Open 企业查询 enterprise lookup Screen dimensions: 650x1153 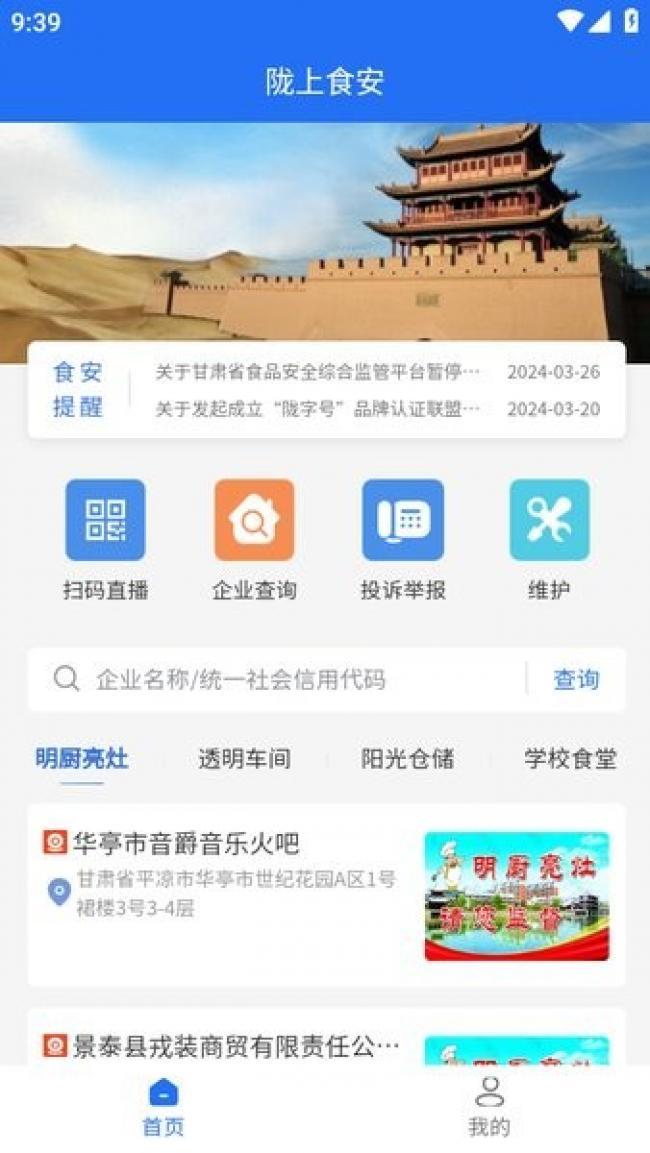coord(254,540)
